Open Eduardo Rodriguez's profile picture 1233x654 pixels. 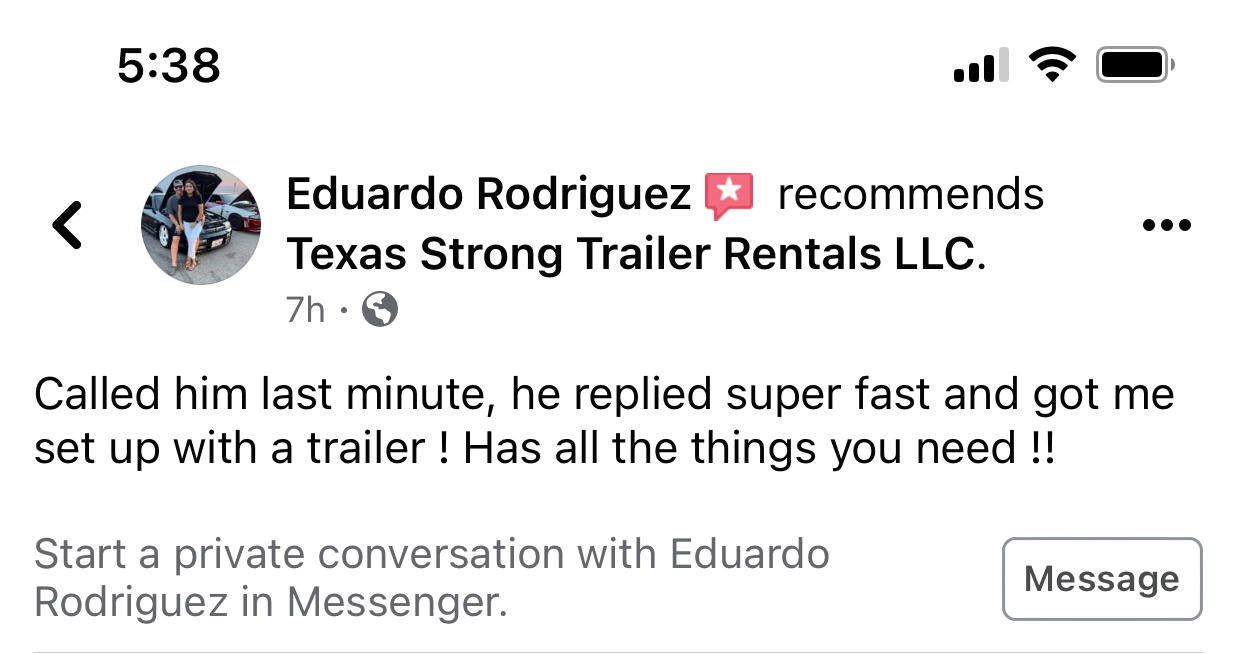coord(201,225)
